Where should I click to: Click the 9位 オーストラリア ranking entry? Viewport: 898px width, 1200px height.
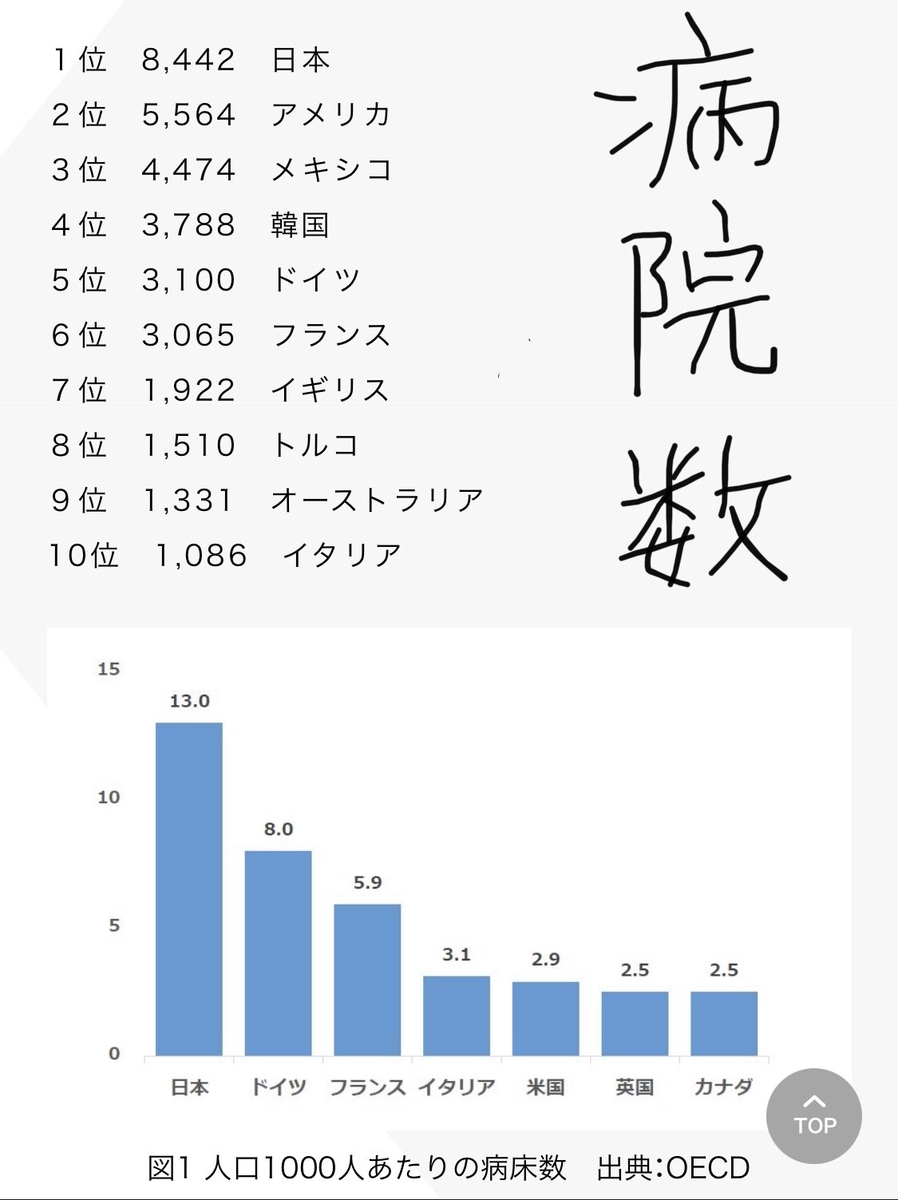click(x=265, y=500)
